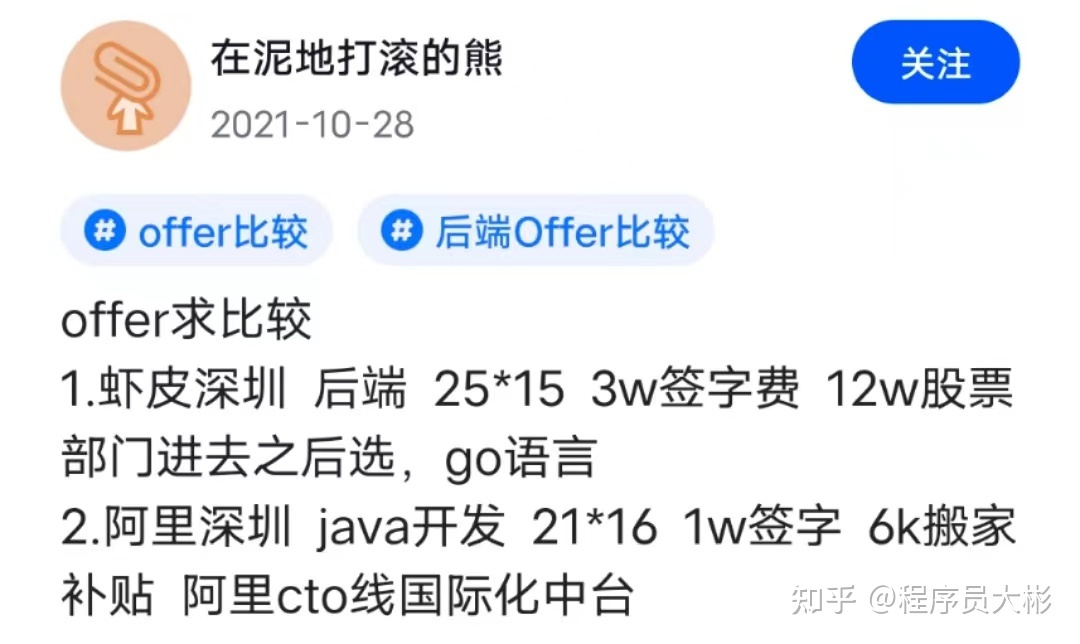Open the #offer比较 topic tag
The image size is (1080, 644).
[x=195, y=232]
